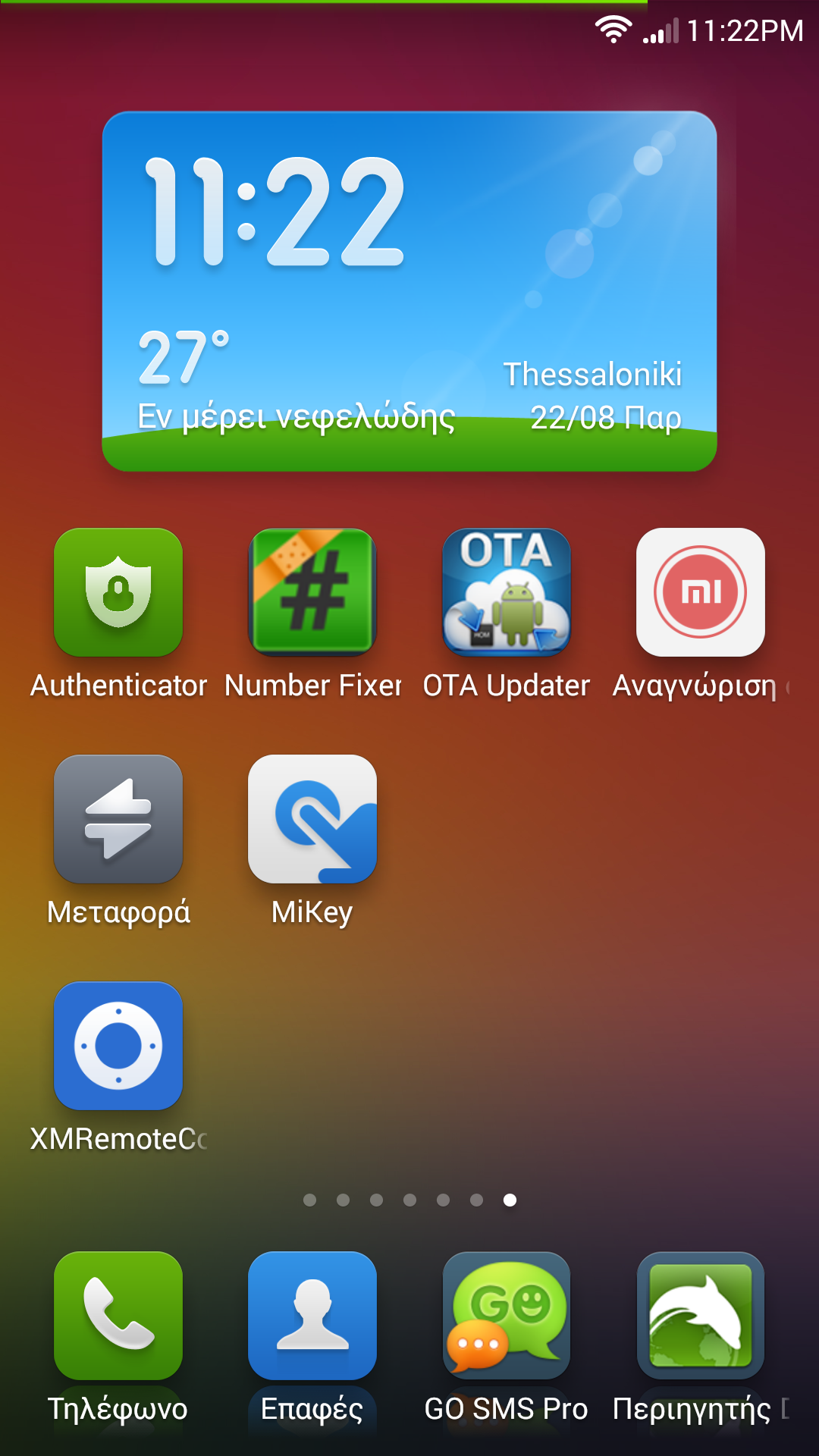Screen dimensions: 819x1456
Task: Open MiKey
Action: tap(312, 819)
